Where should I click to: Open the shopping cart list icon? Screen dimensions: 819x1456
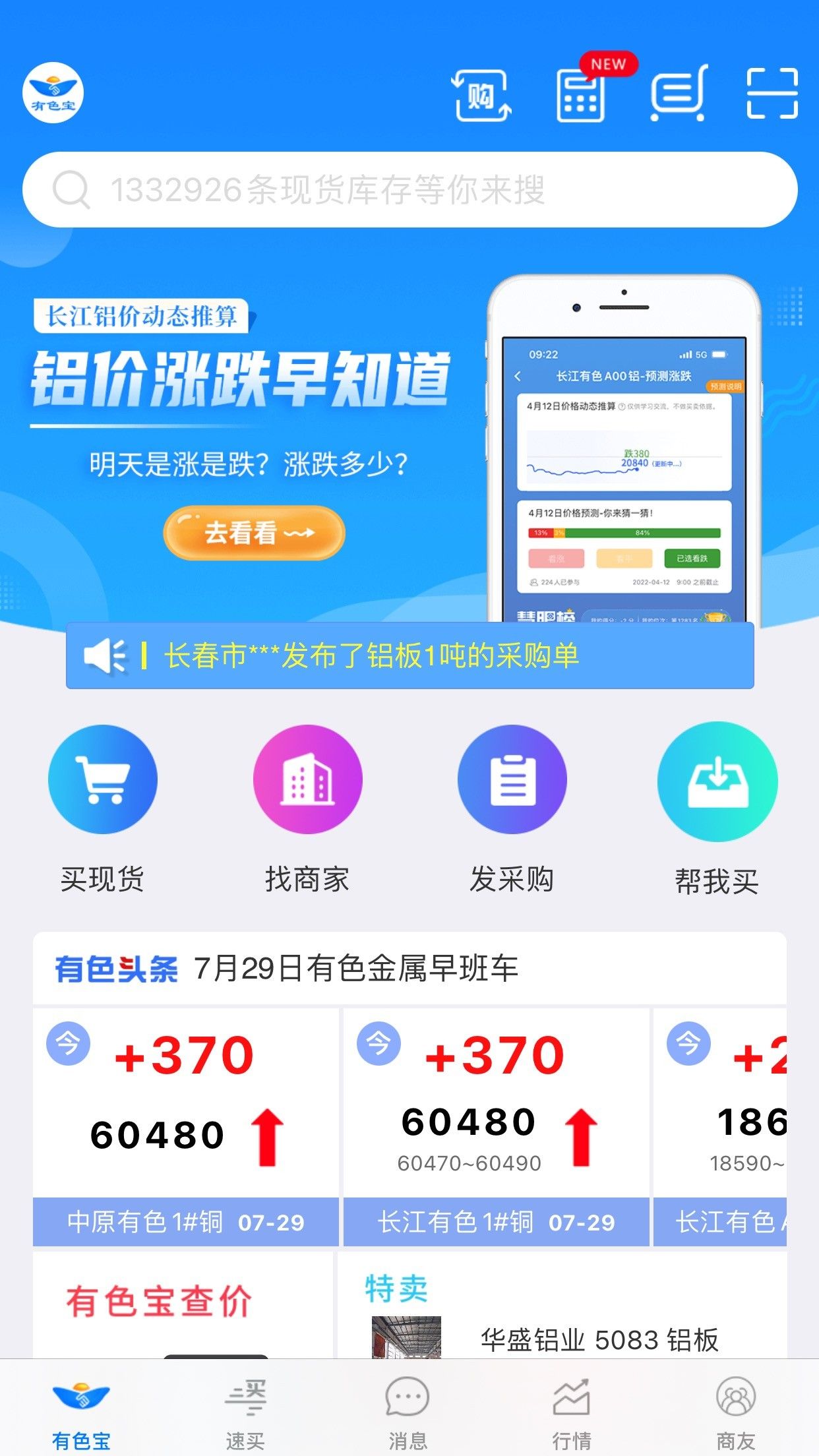[x=679, y=94]
